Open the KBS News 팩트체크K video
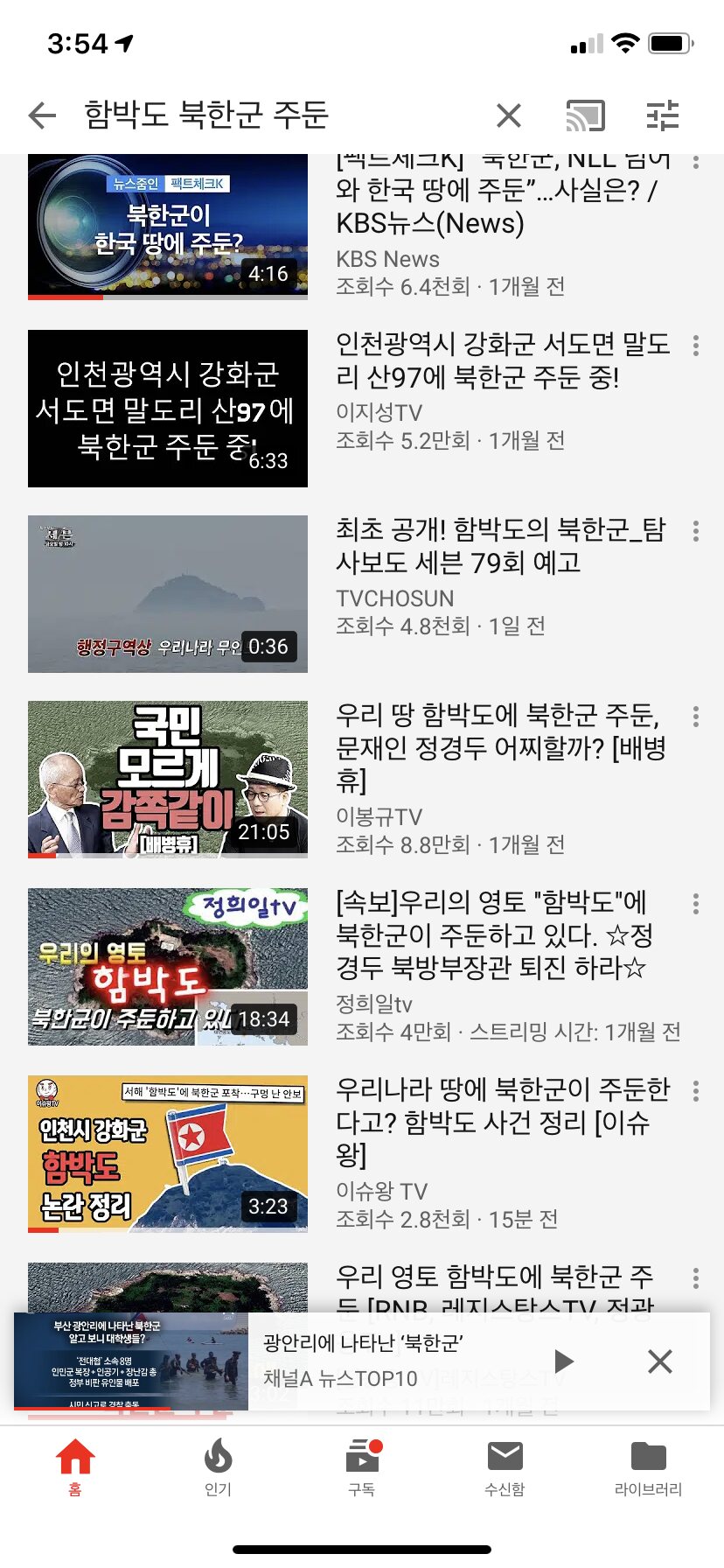 (168, 226)
